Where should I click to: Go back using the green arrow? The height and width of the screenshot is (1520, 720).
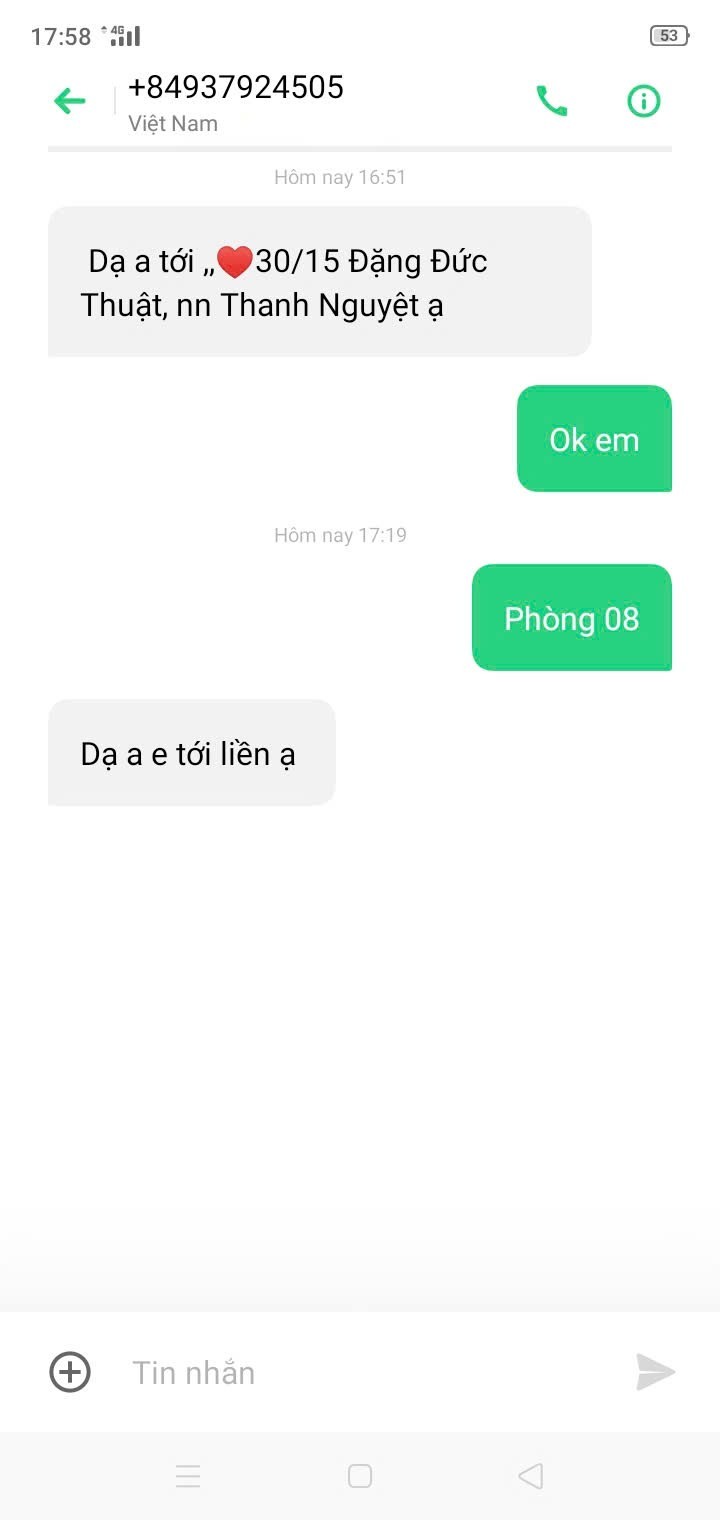69,101
